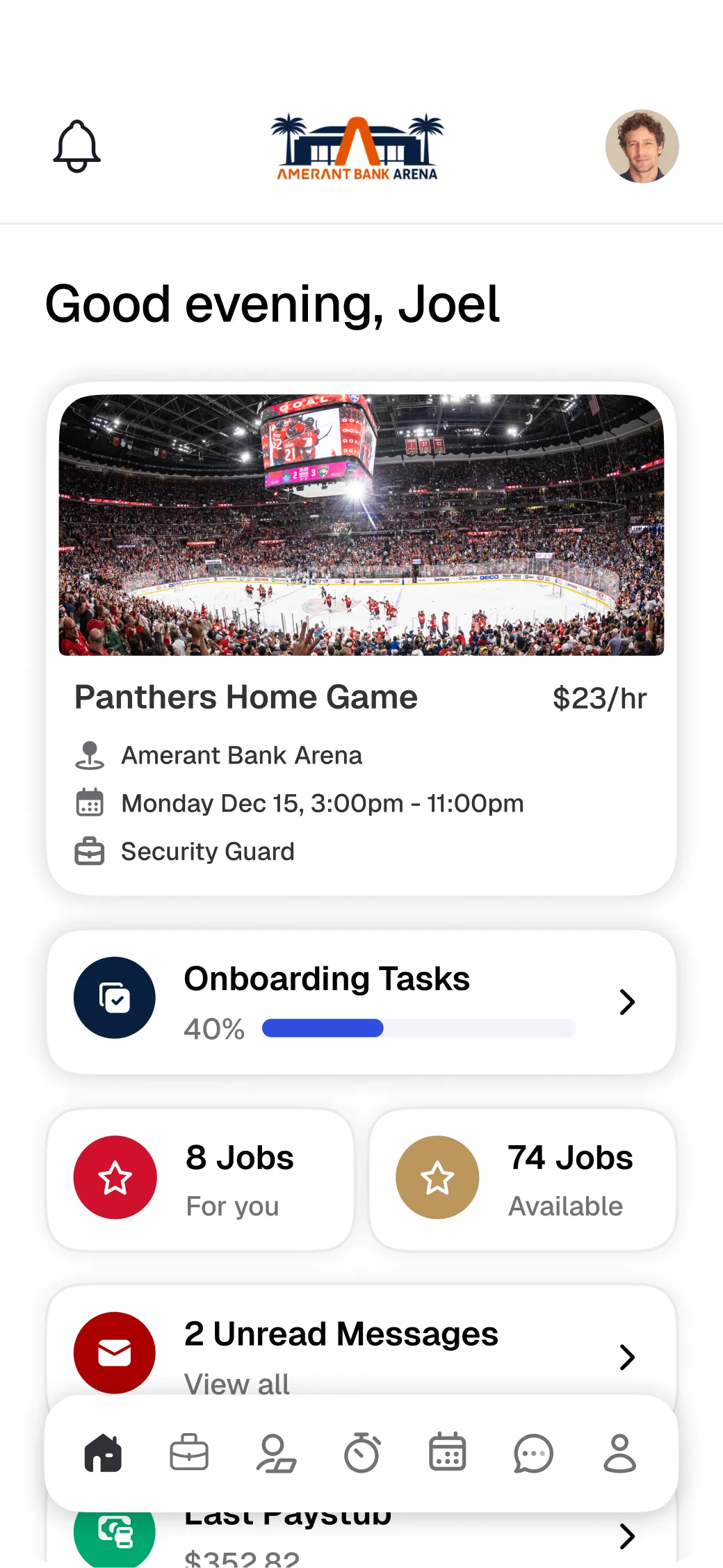Switch to the person with laptop tab
This screenshot has height=1568, width=723.
click(x=275, y=1453)
